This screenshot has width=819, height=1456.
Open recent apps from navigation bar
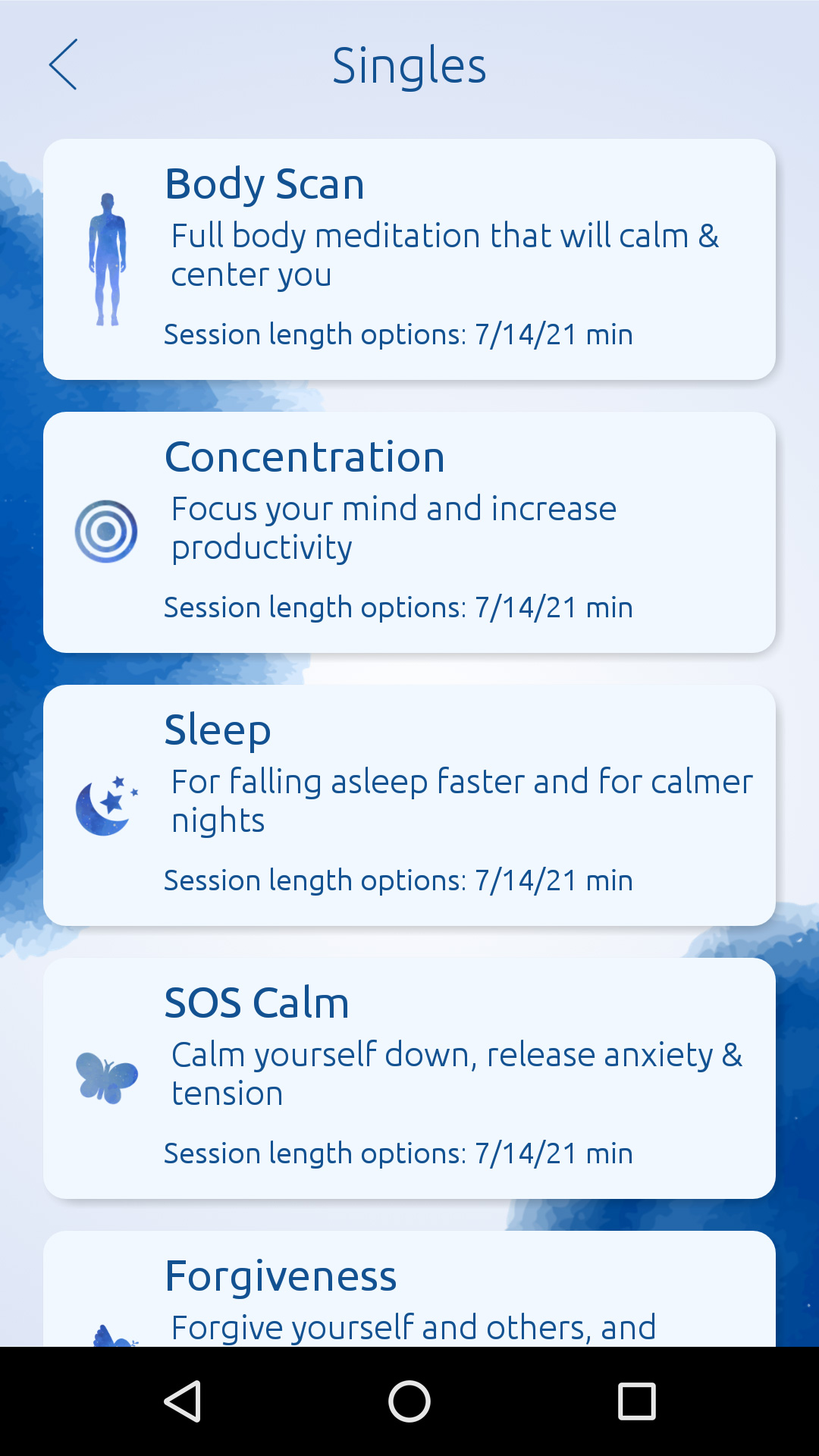[636, 1401]
